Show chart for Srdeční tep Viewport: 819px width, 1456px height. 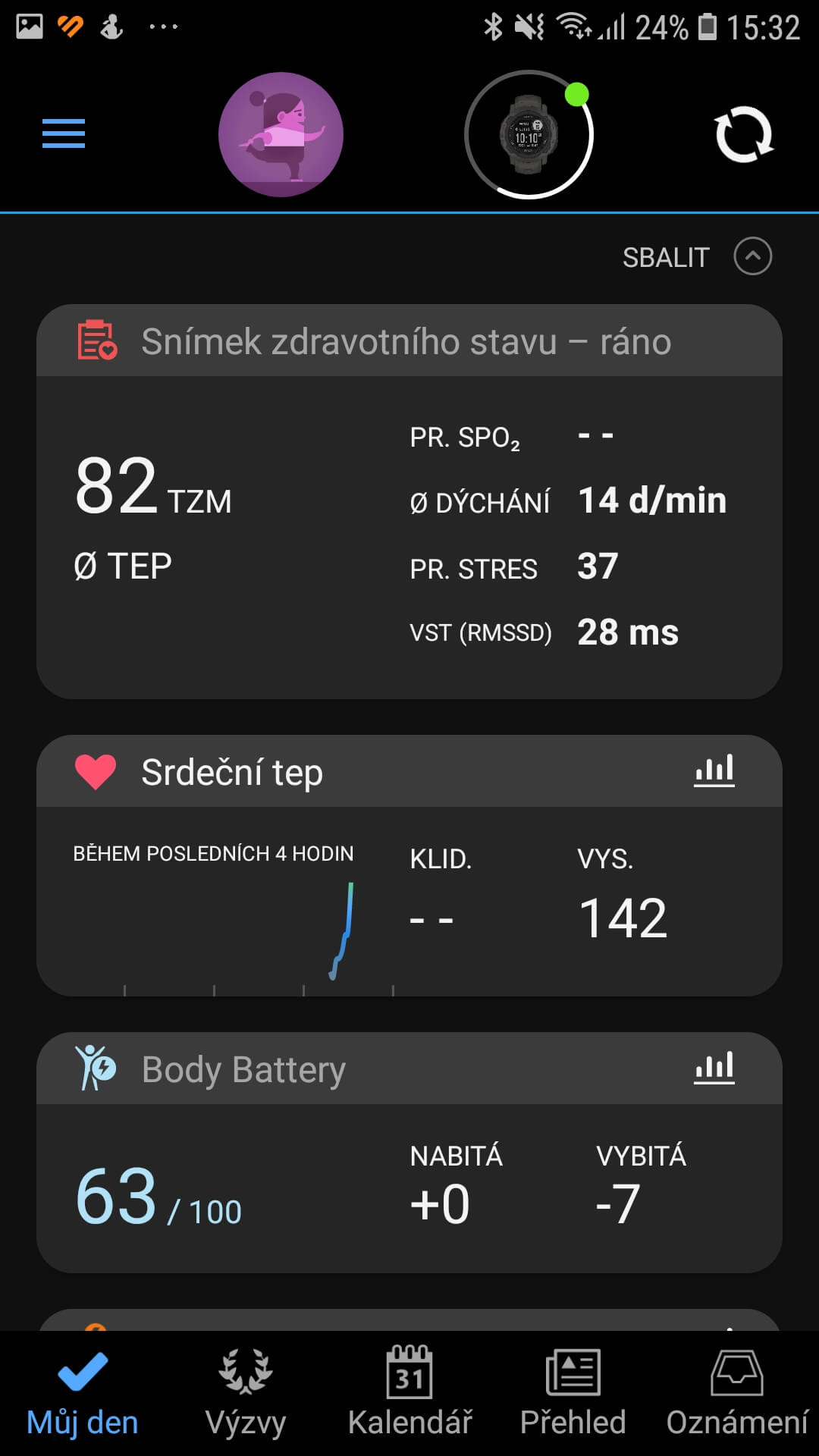(714, 771)
